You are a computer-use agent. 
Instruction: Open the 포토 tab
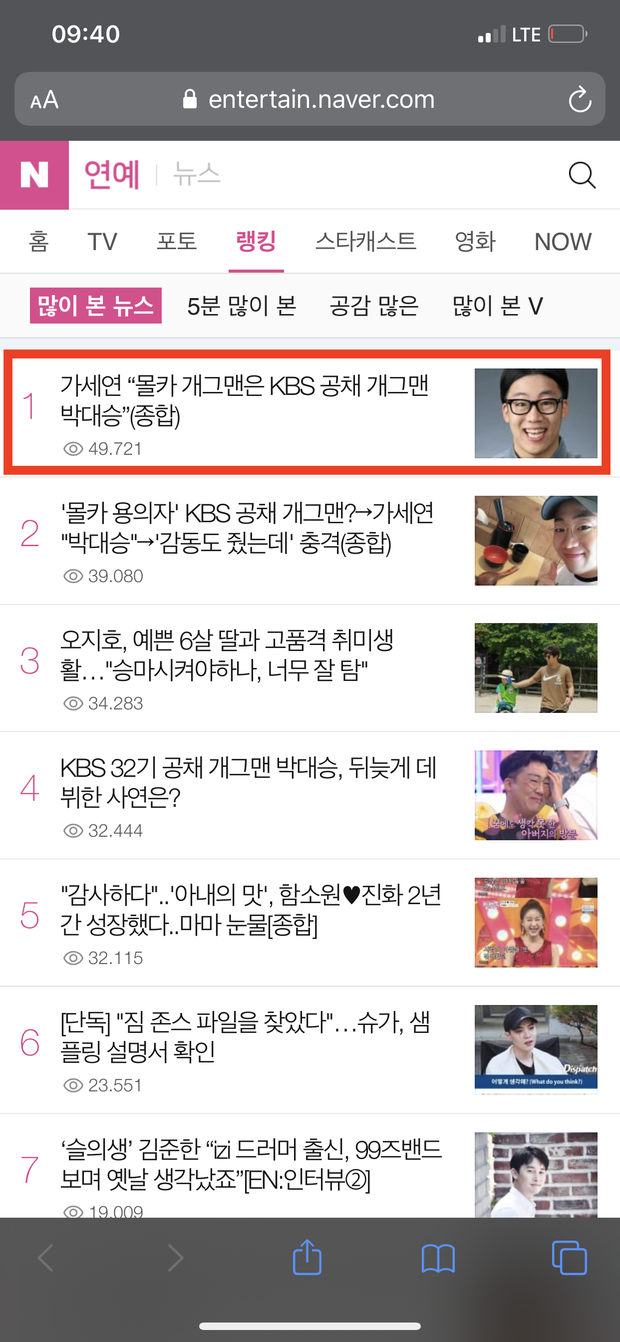(x=177, y=241)
